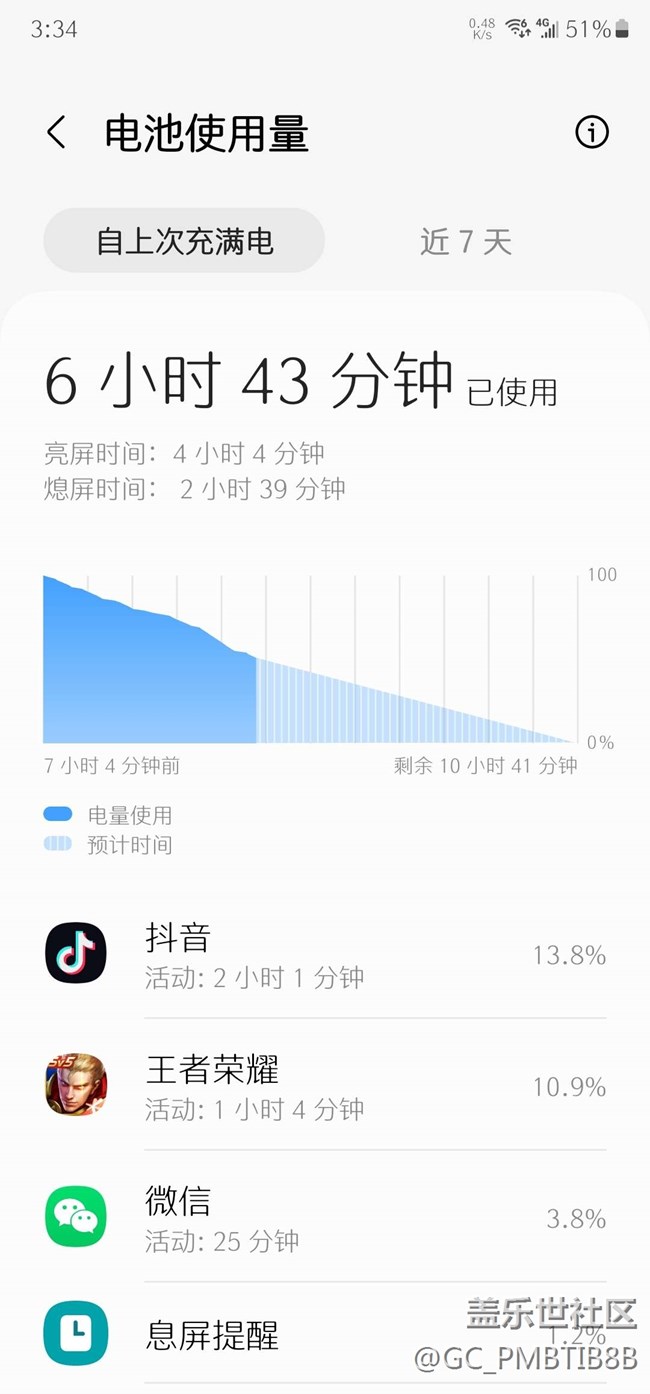Go back from battery usage screen
The image size is (650, 1394).
point(57,133)
